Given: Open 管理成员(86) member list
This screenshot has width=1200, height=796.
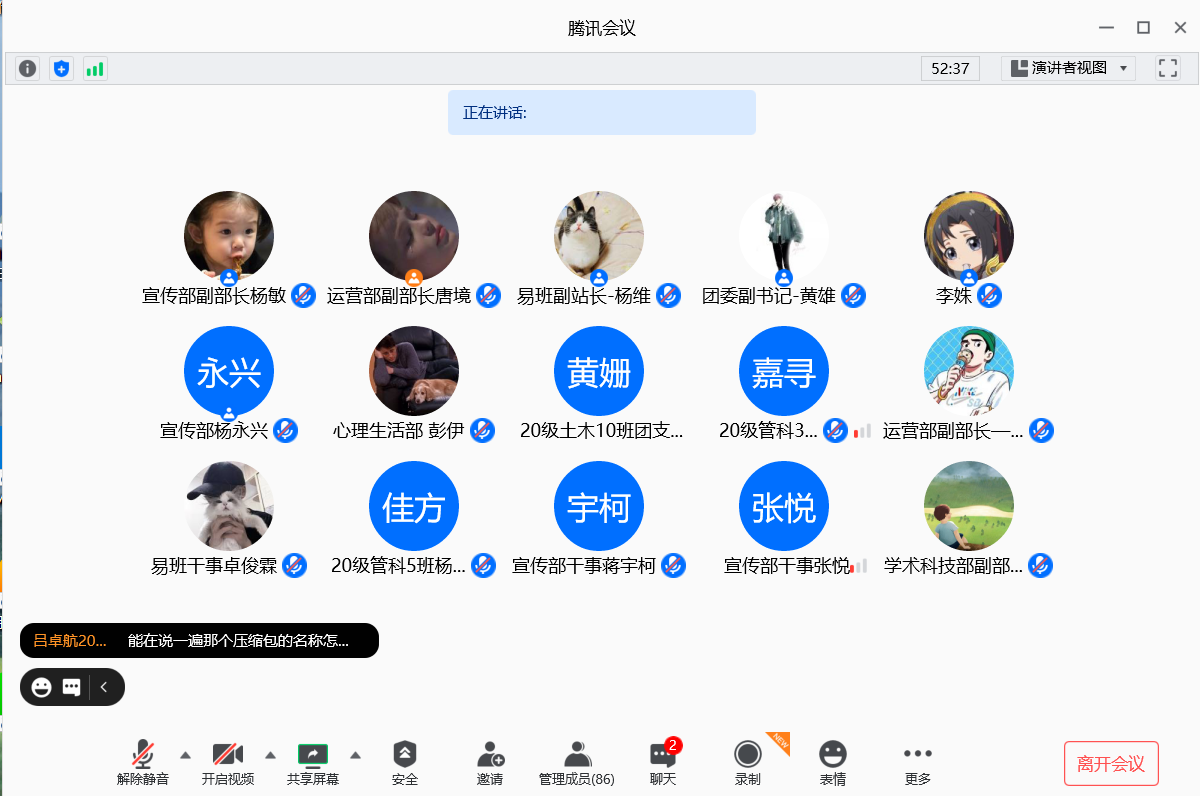Looking at the screenshot, I should 577,764.
